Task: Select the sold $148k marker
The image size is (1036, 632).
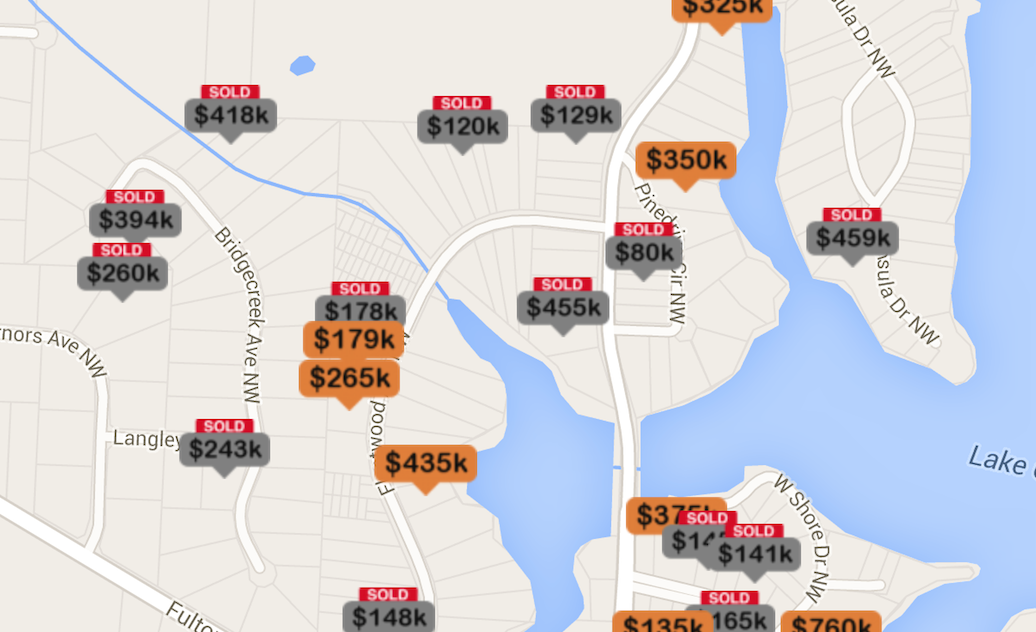Action: [388, 617]
